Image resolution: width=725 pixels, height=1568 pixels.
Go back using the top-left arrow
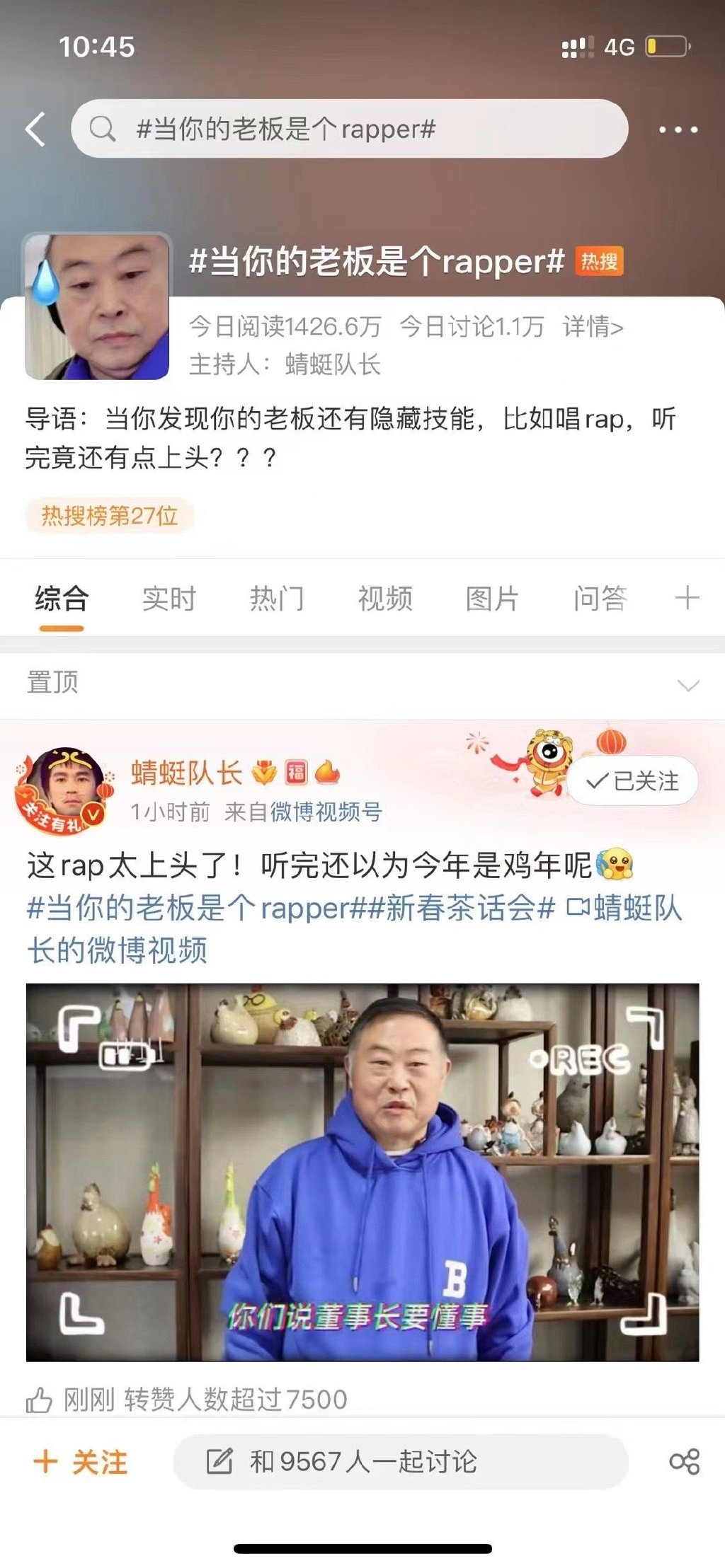35,129
